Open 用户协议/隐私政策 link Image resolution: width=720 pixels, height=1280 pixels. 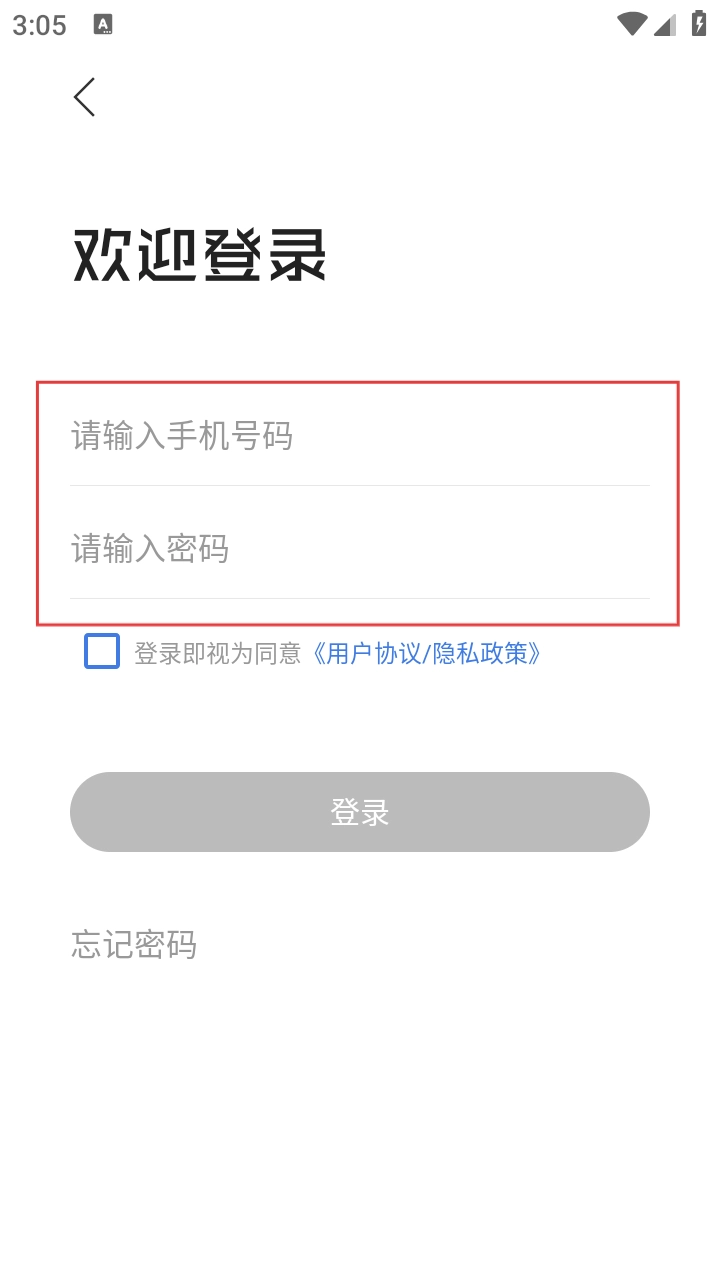click(x=426, y=654)
